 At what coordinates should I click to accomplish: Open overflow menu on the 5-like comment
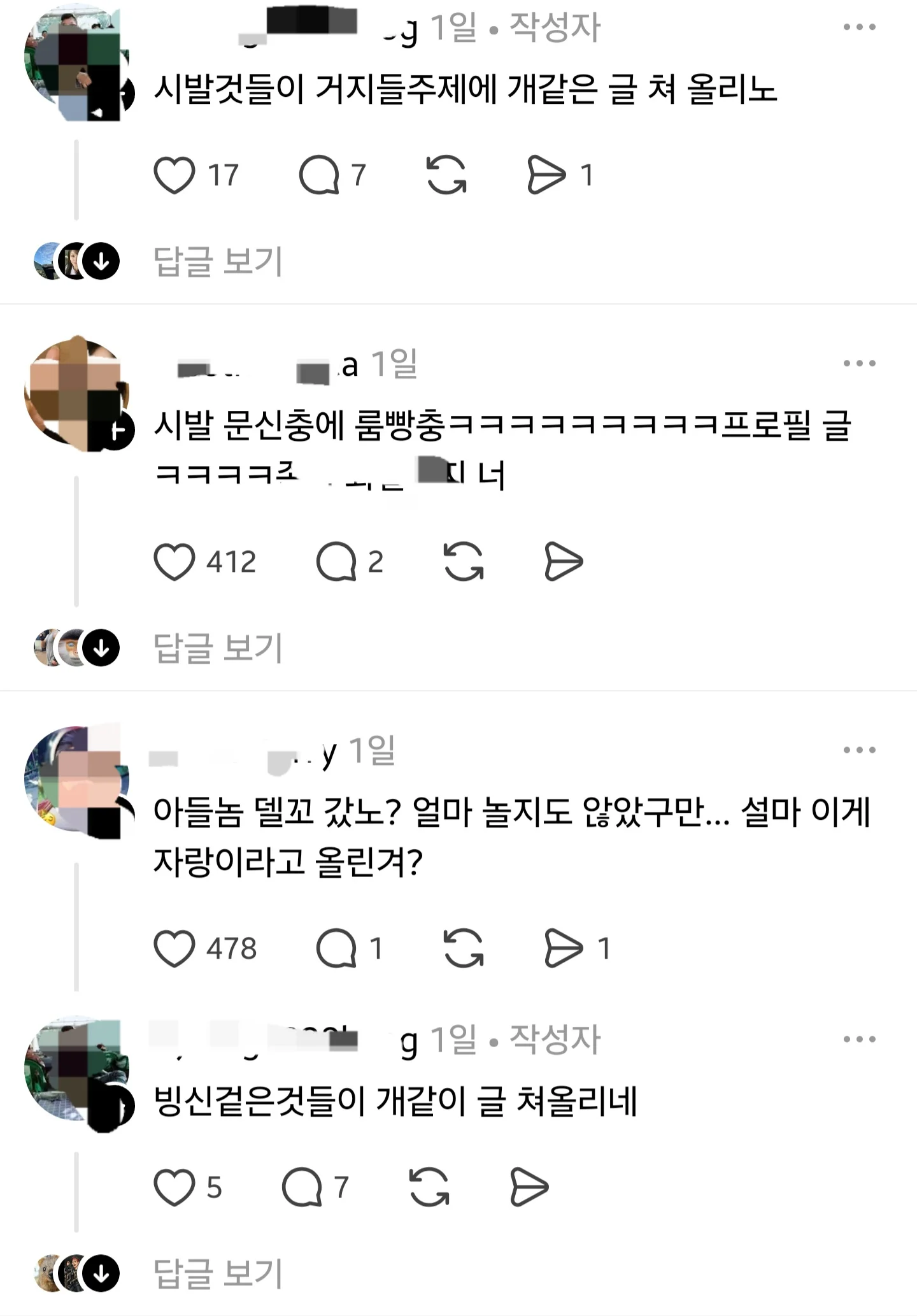[859, 1040]
